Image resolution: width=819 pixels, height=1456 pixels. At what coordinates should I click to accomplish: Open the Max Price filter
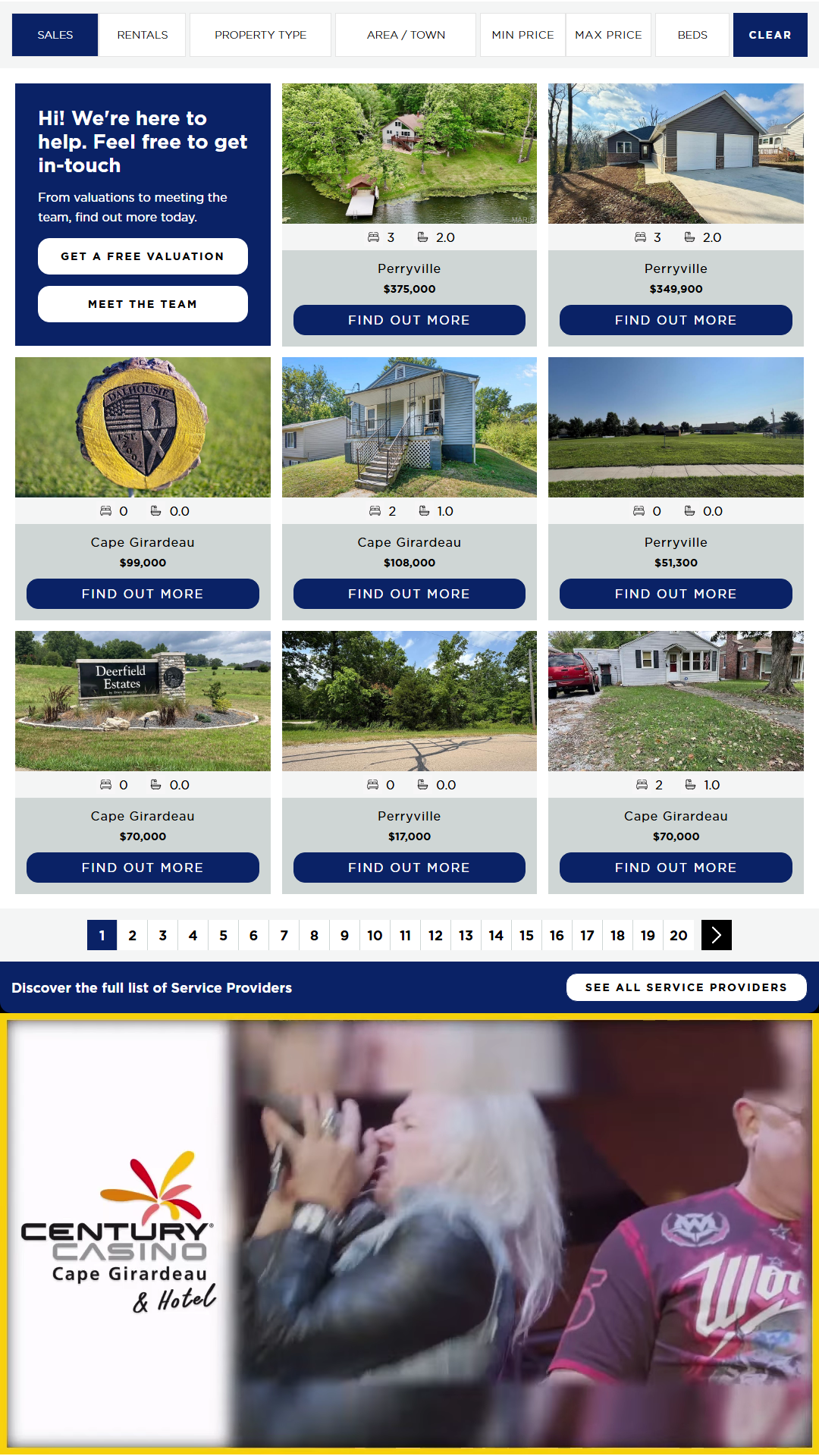tap(608, 35)
